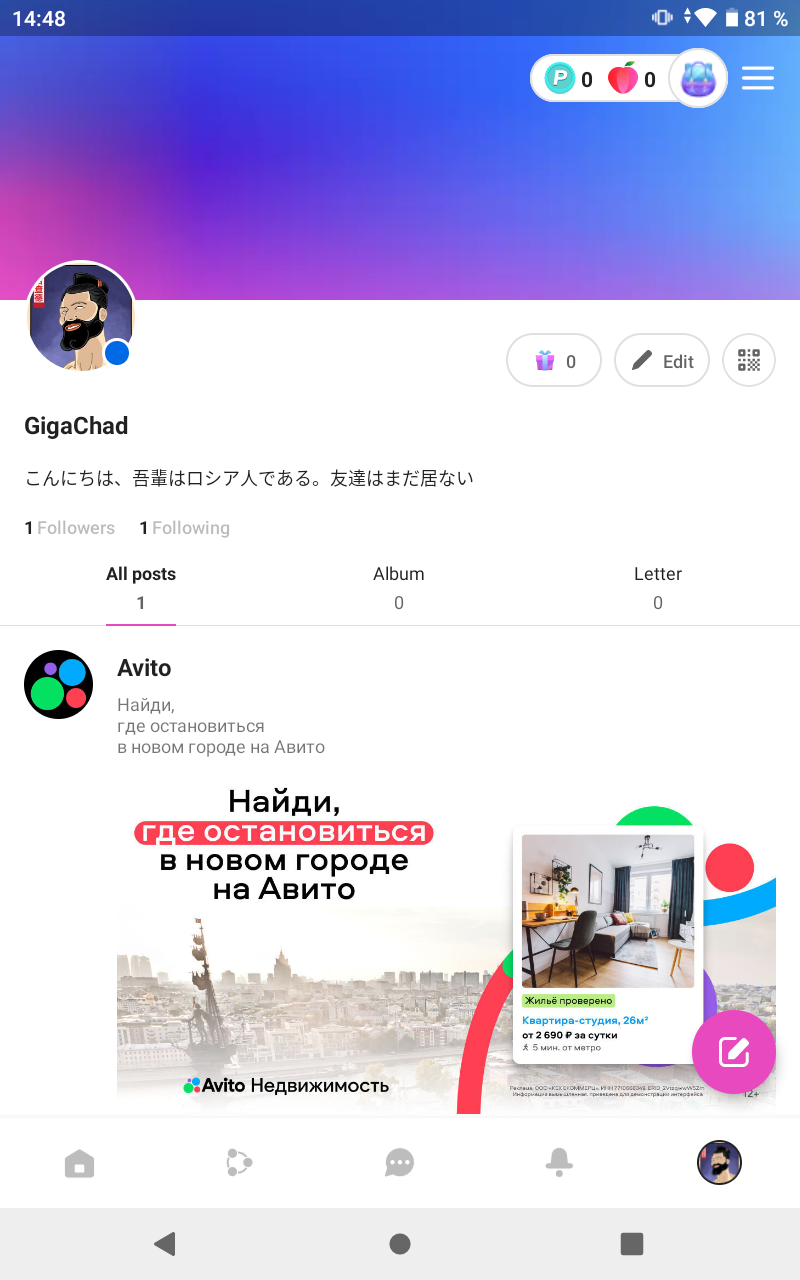Open the gifts button showing 0
Viewport: 800px width, 1280px height.
pos(554,361)
